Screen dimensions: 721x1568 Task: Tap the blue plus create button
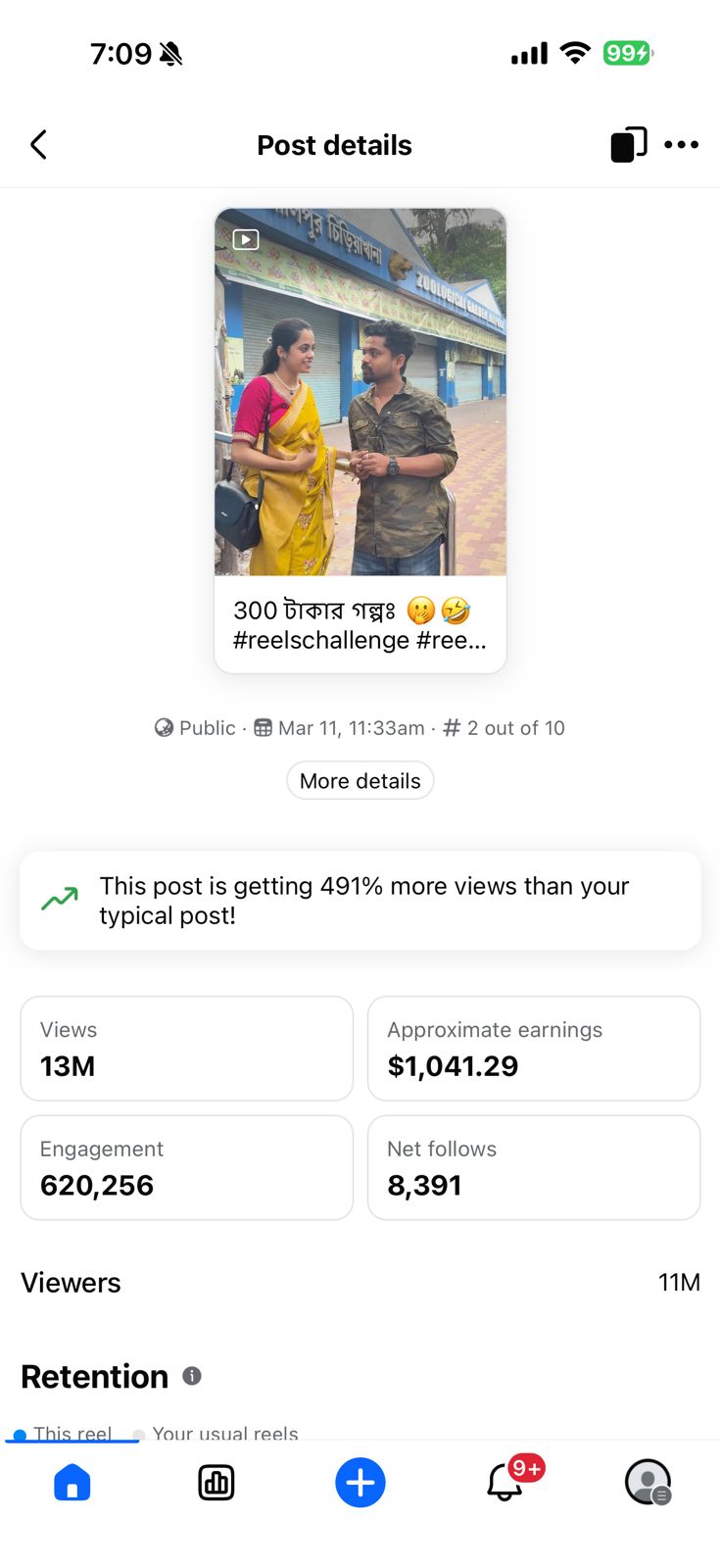click(x=360, y=1483)
